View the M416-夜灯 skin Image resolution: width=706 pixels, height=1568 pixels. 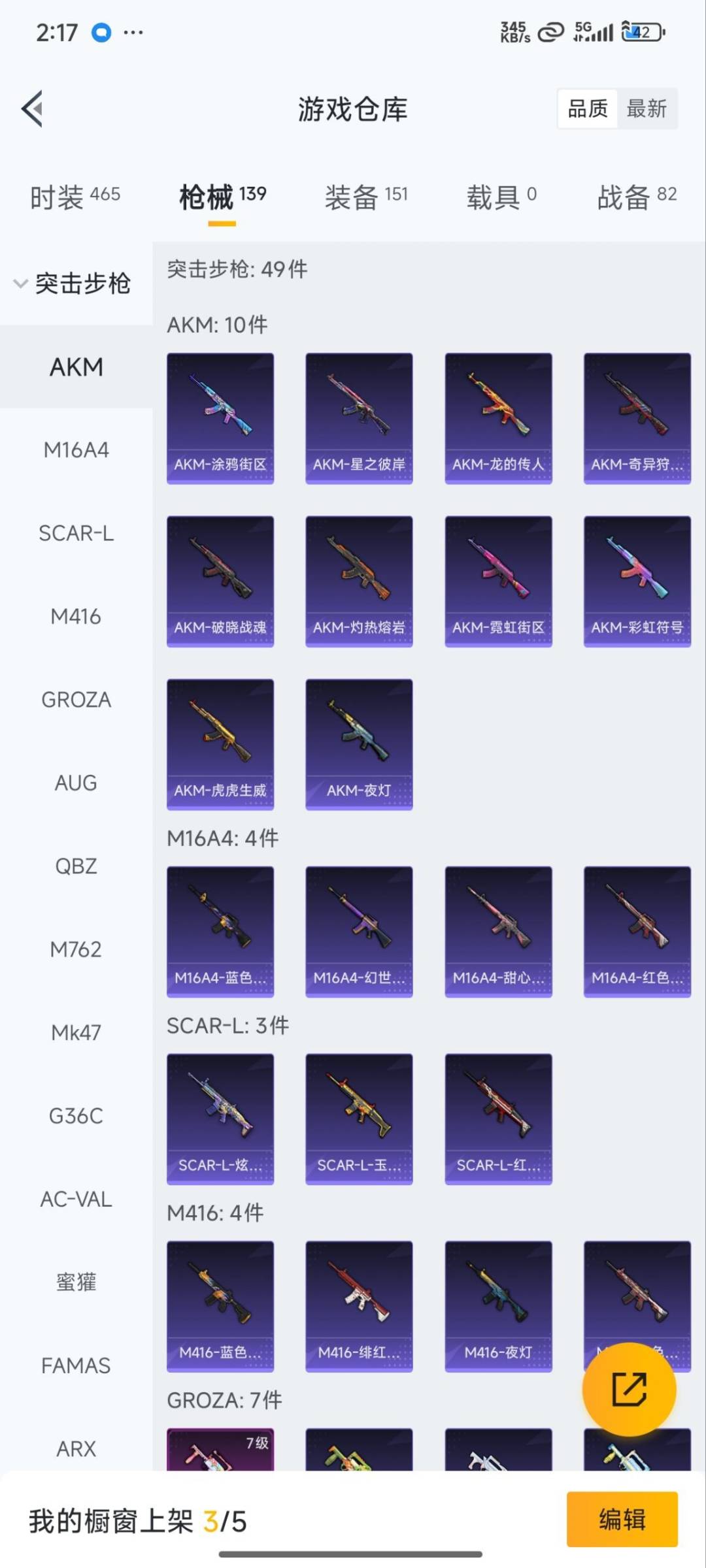coord(498,1305)
